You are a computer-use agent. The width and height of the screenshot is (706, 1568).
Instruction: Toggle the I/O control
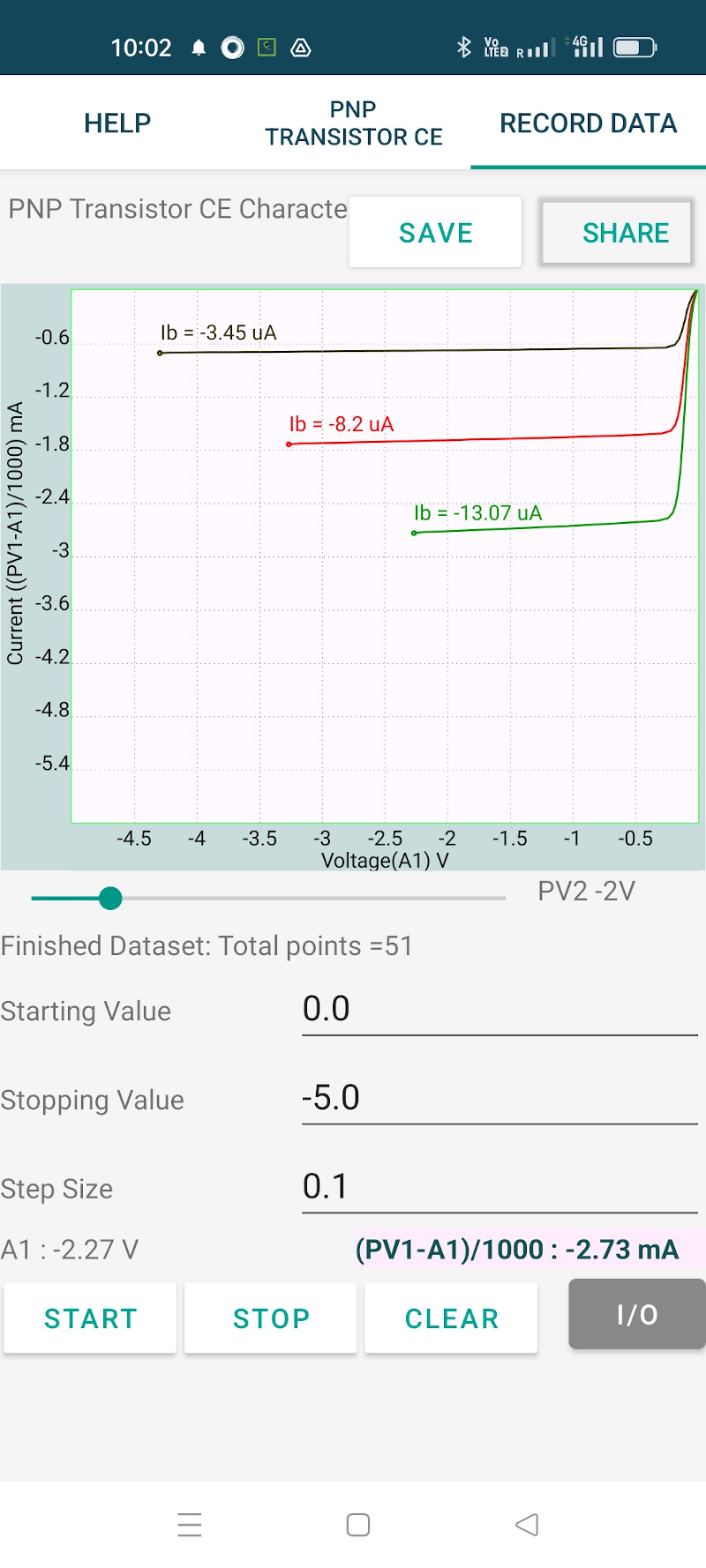coord(636,1314)
